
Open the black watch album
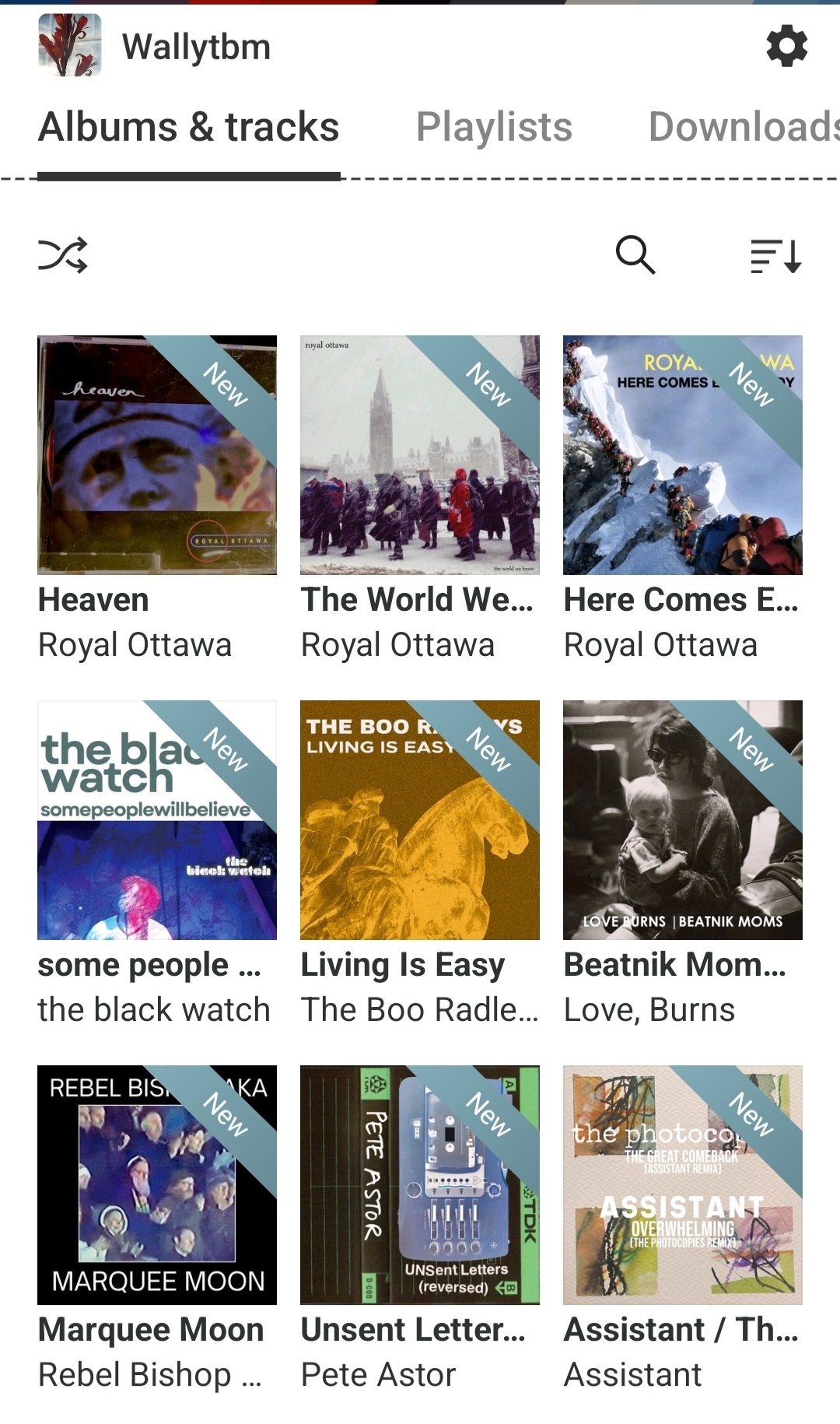[x=157, y=820]
